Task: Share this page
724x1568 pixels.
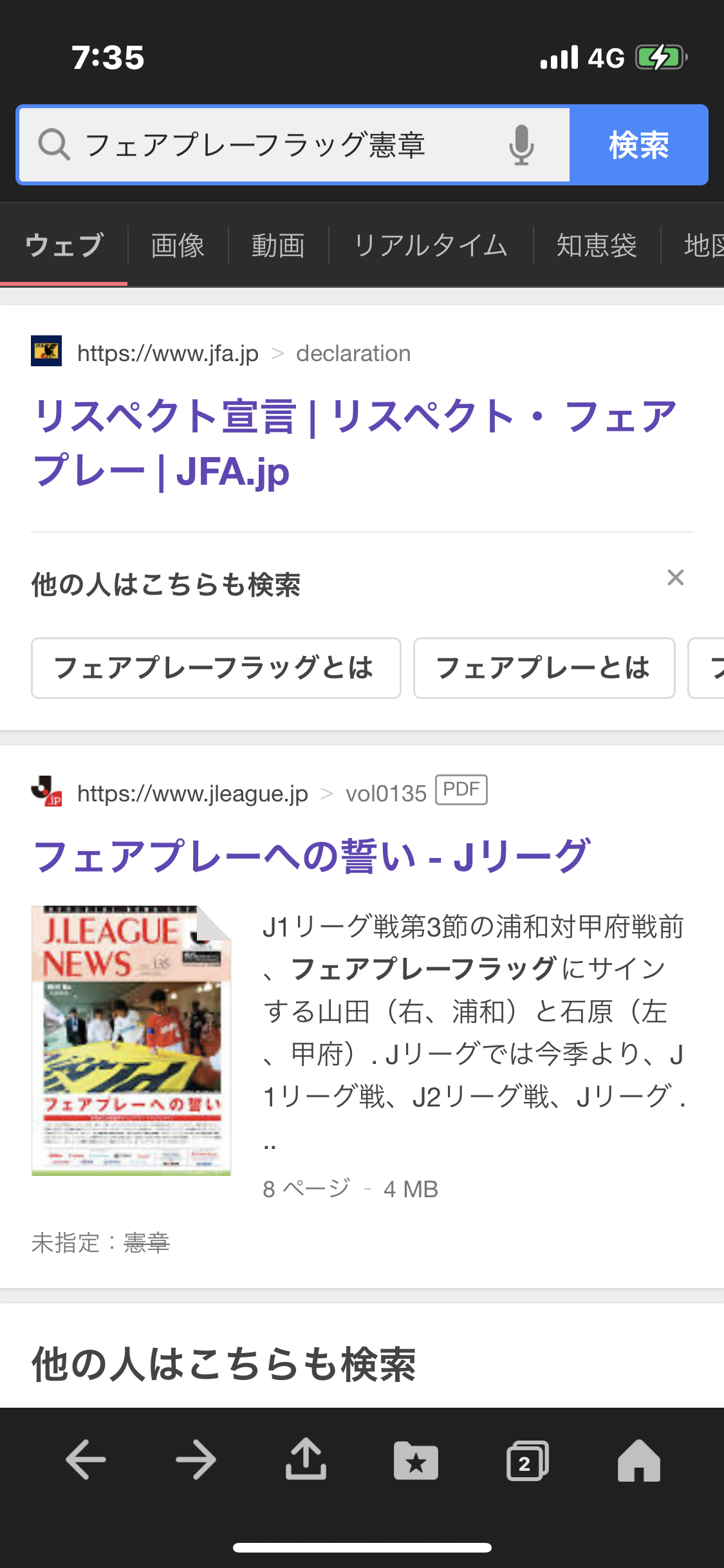Action: click(306, 1460)
